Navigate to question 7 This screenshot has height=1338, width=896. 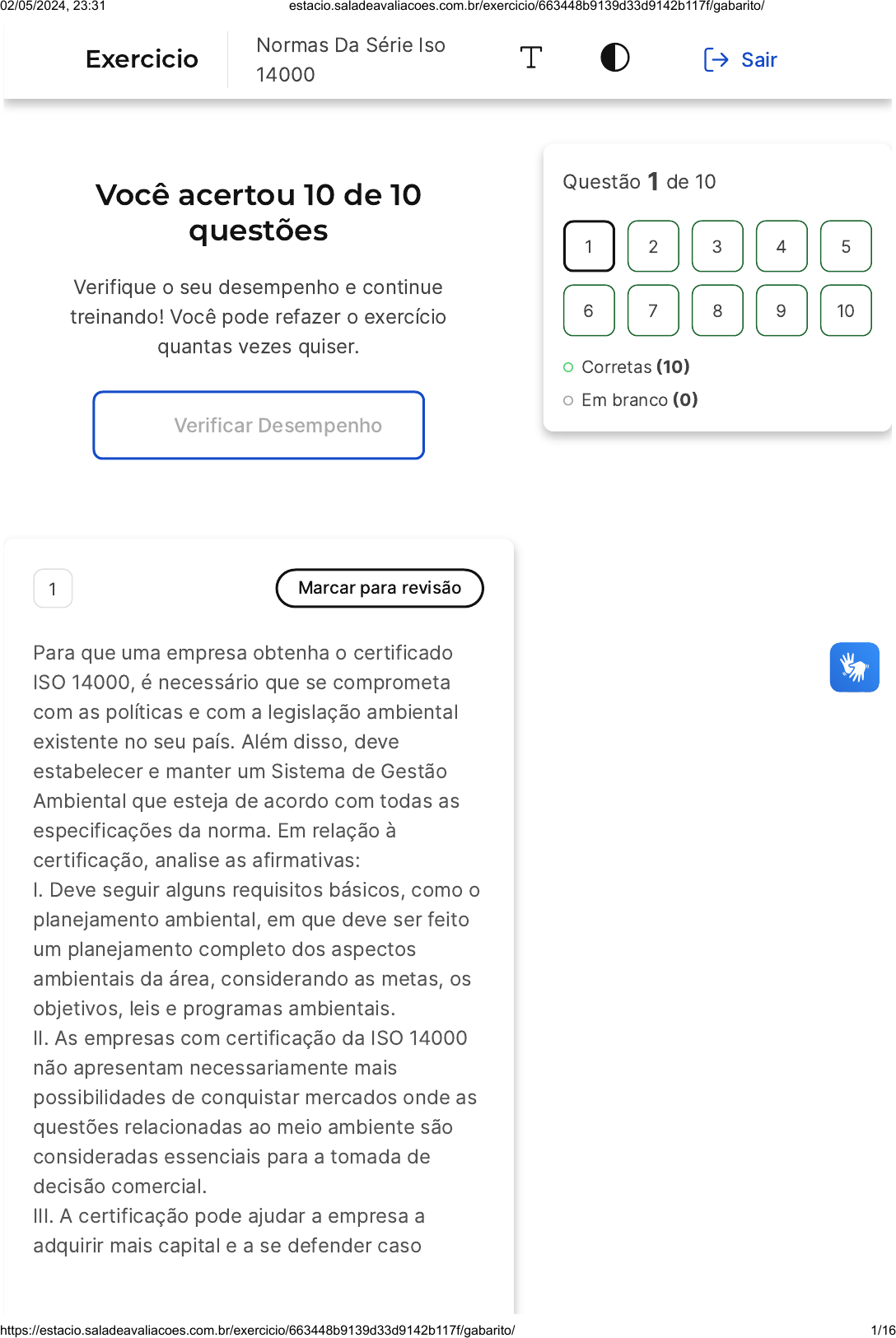point(653,310)
